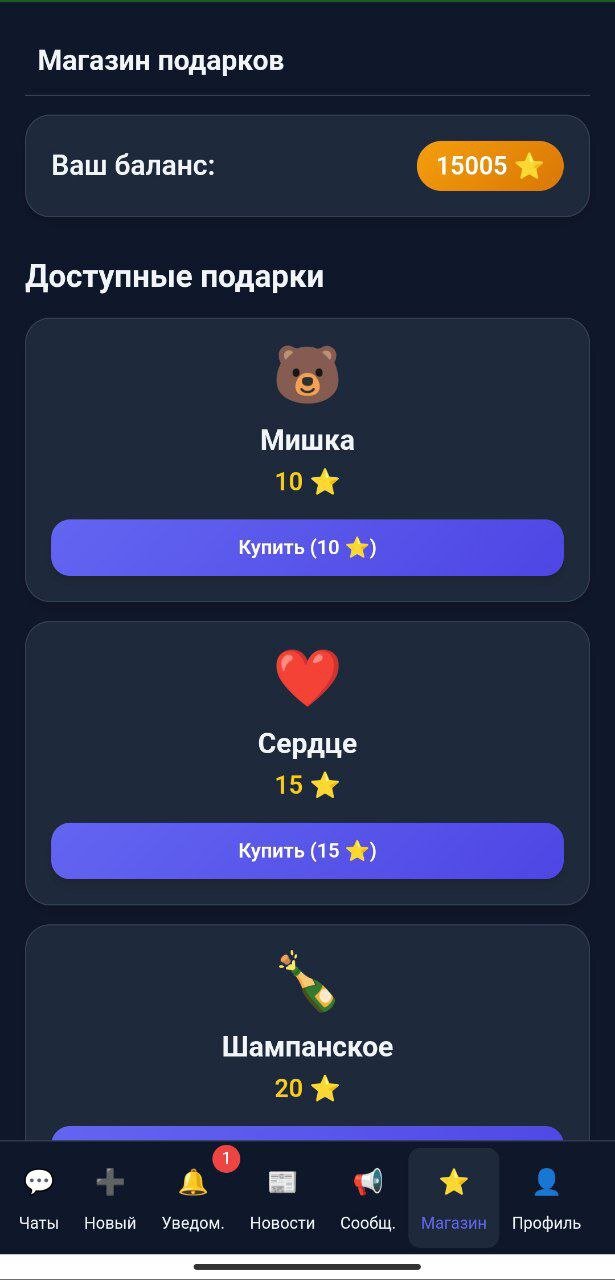Open the Профиль tab
Viewport: 615px width, 1280px height.
pos(546,1198)
